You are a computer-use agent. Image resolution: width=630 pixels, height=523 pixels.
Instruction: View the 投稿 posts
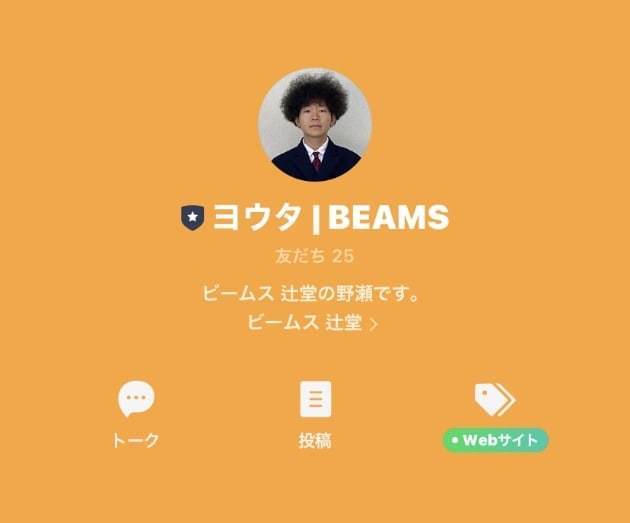(315, 412)
